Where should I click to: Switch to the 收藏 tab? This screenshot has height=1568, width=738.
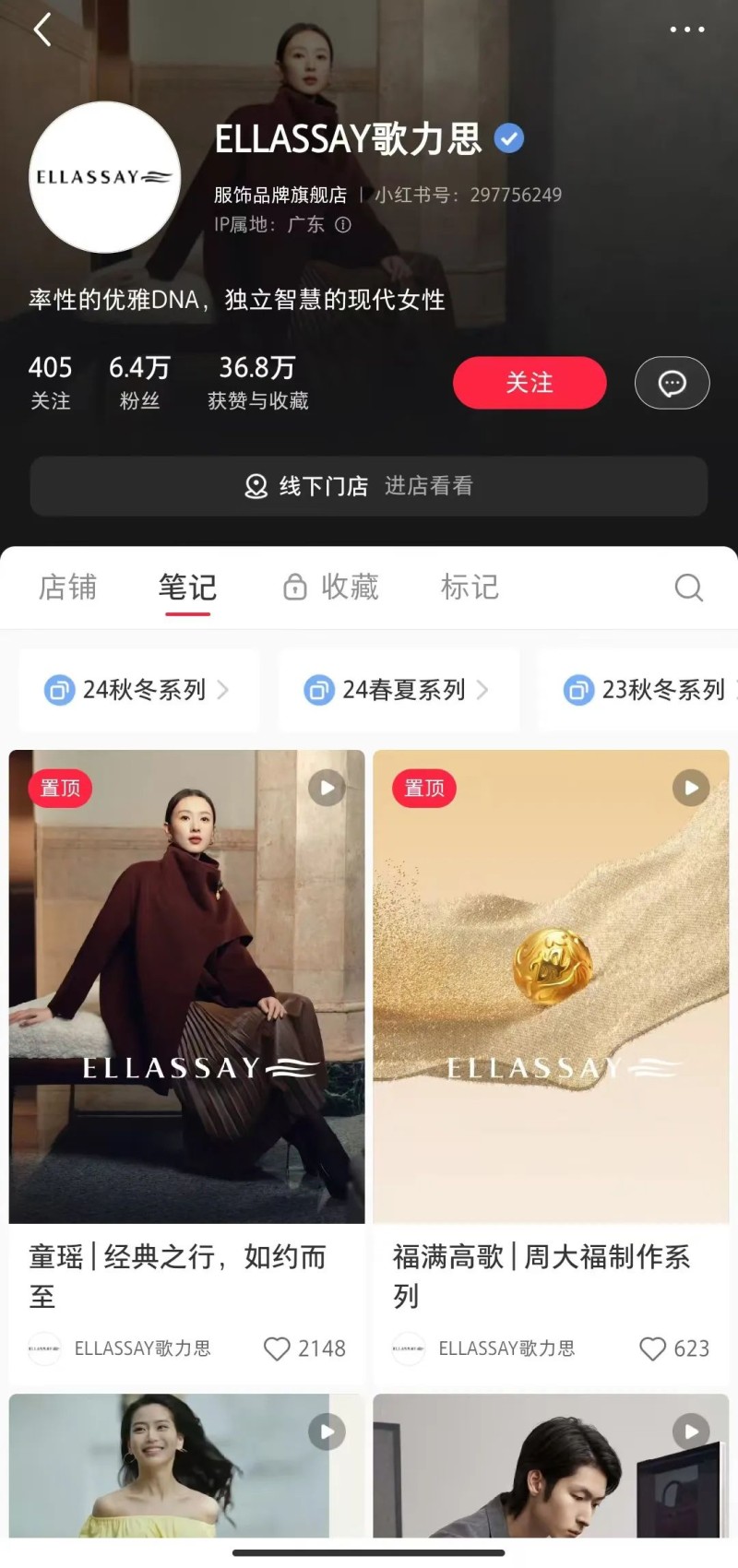(331, 588)
